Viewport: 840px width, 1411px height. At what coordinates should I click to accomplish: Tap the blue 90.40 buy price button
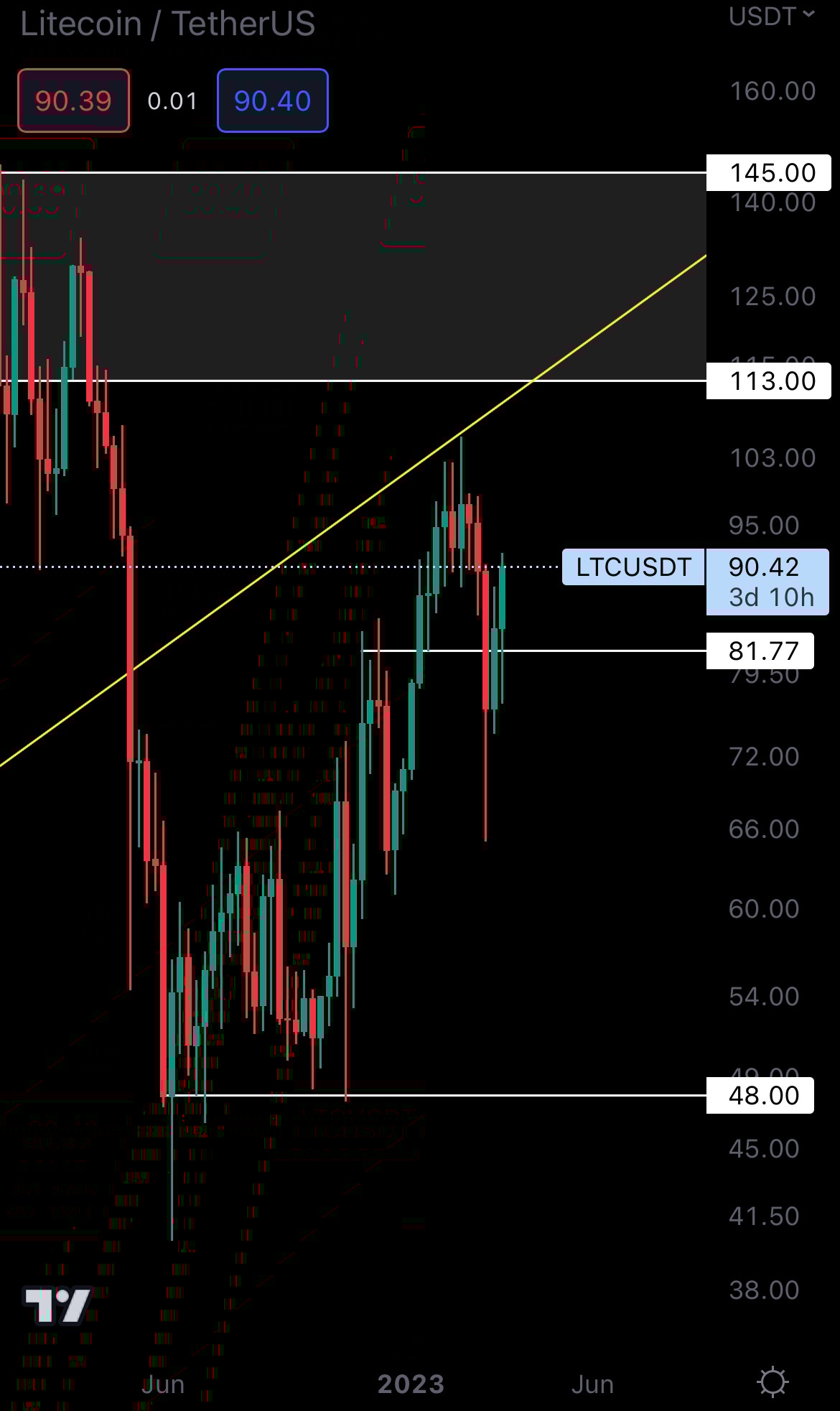click(x=272, y=101)
